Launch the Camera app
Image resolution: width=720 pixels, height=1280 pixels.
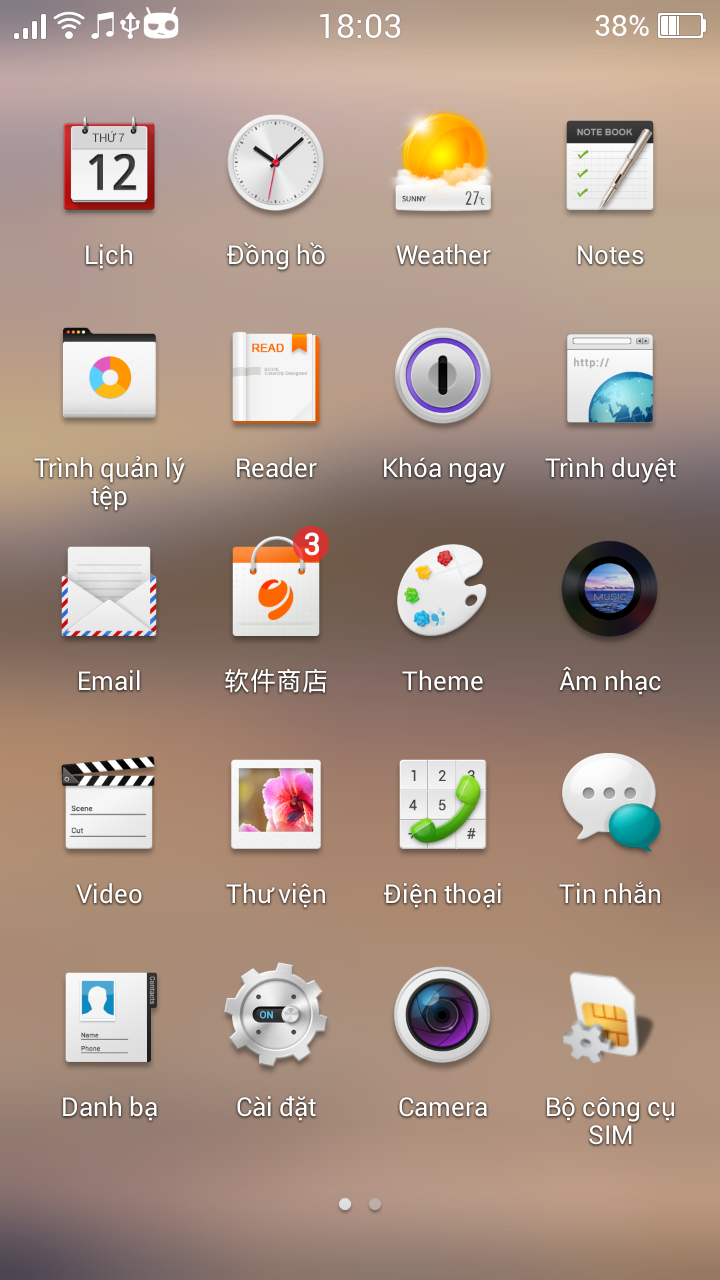pos(443,1016)
